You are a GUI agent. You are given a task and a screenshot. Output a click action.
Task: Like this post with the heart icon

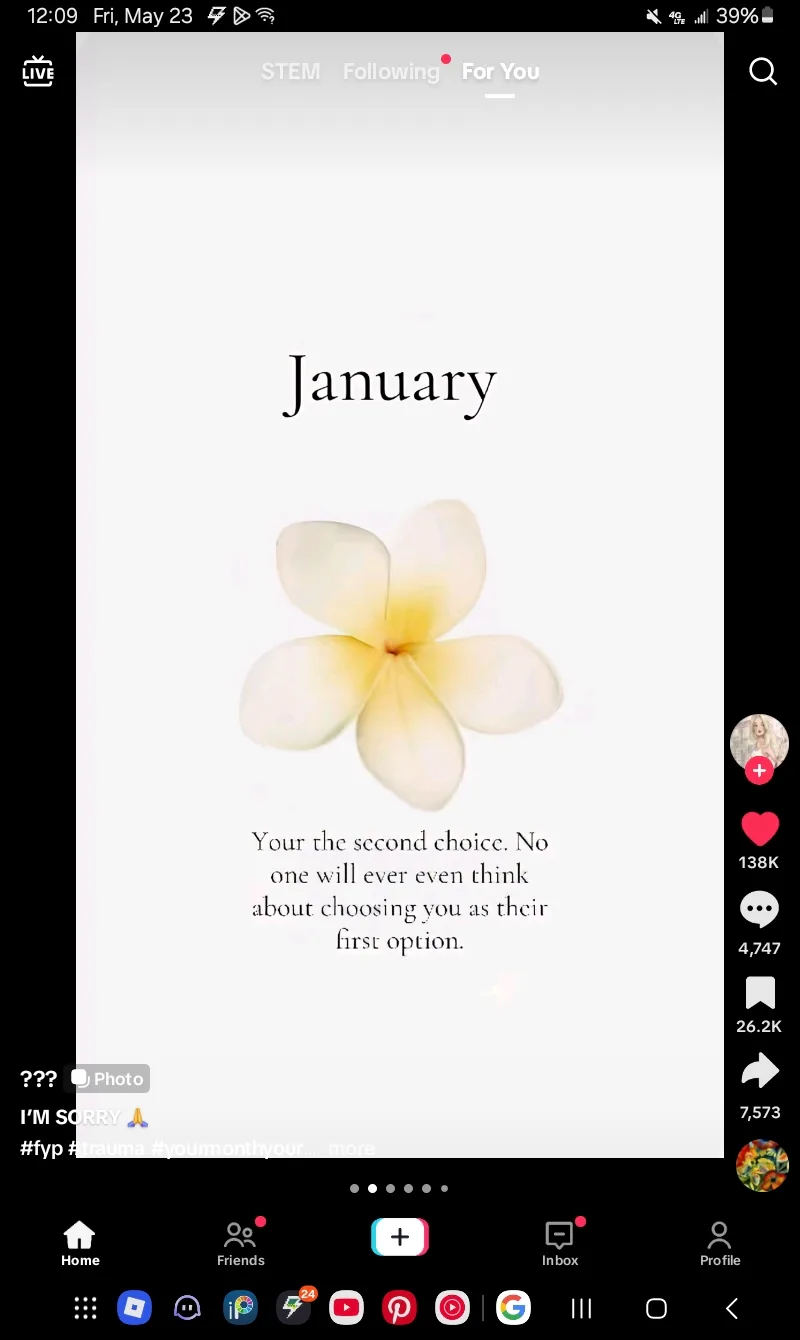(759, 829)
